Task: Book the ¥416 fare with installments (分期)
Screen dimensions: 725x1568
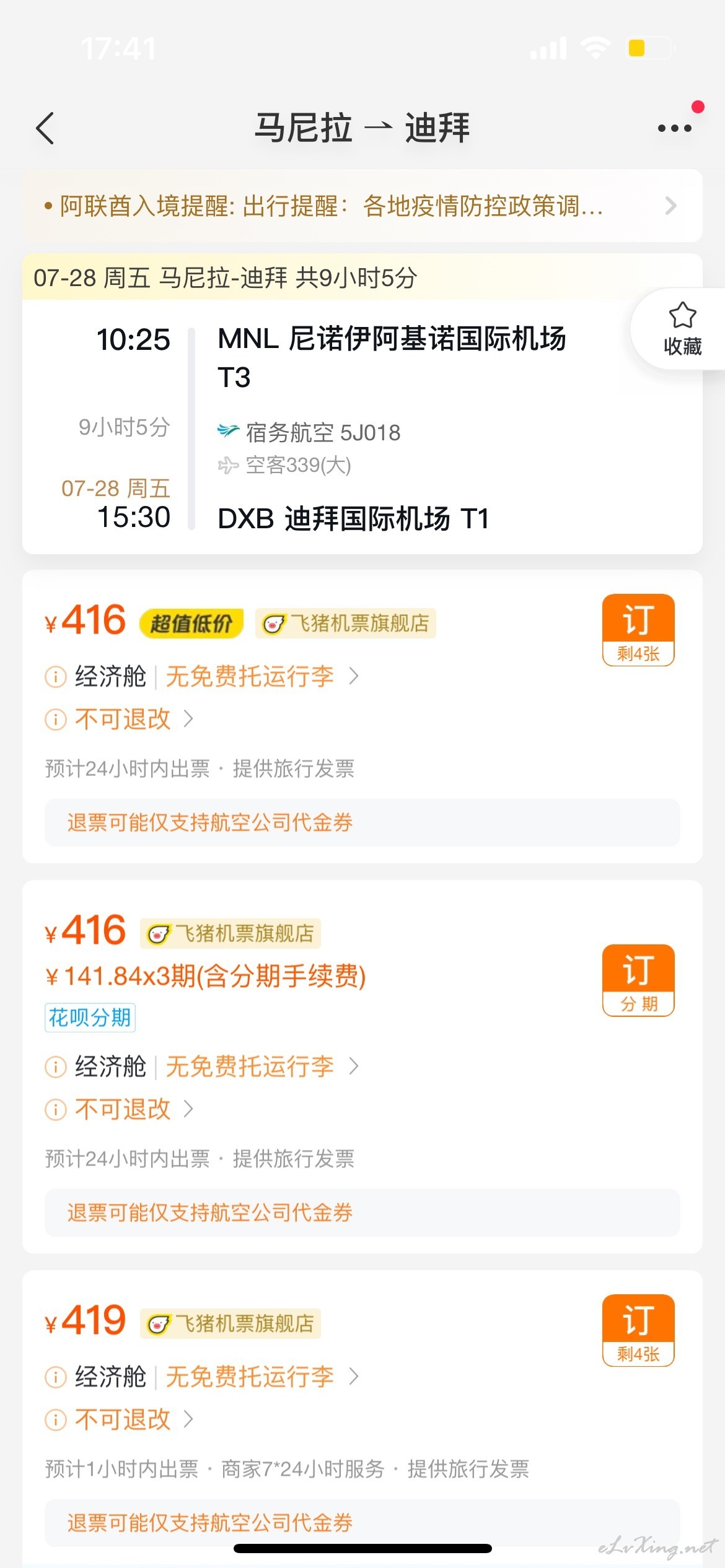Action: (x=638, y=980)
